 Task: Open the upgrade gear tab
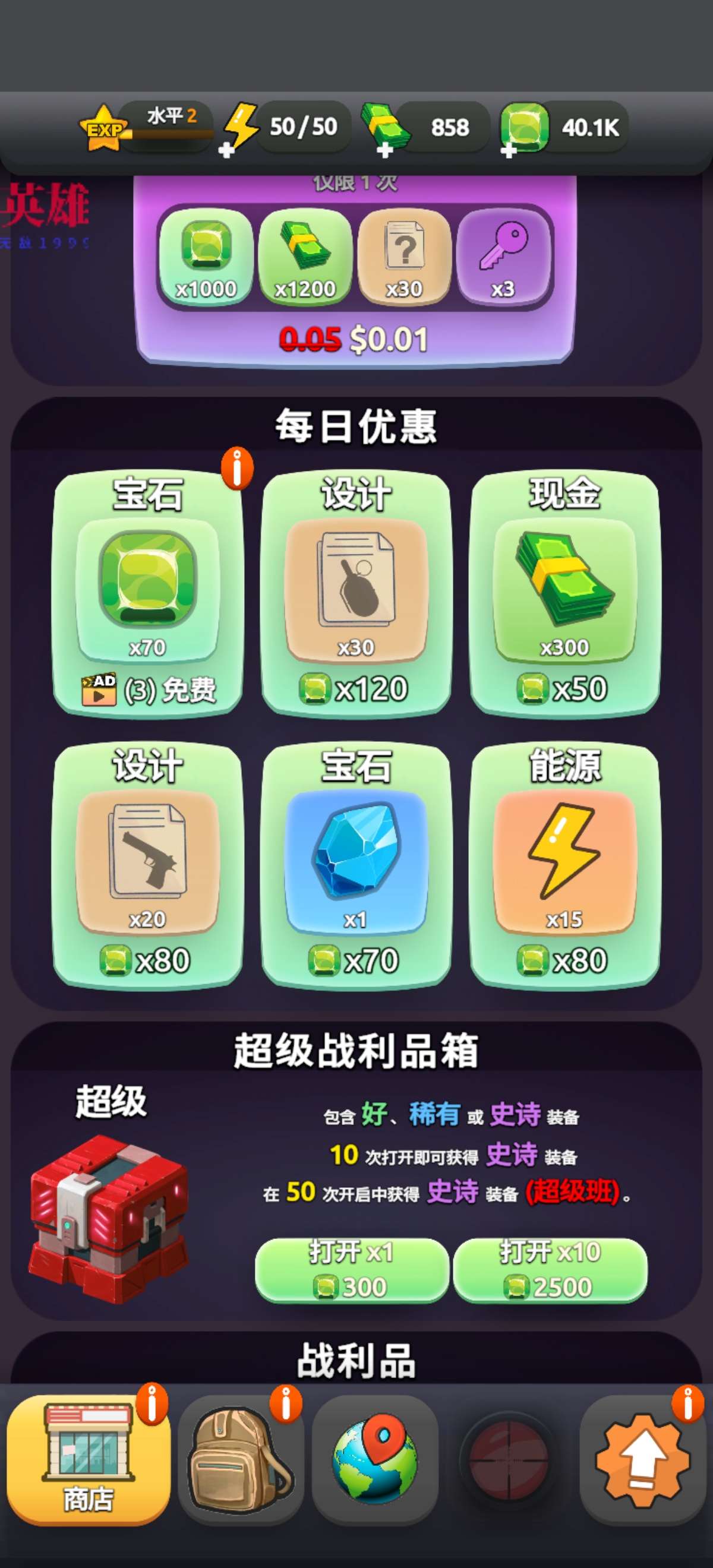click(x=643, y=1459)
